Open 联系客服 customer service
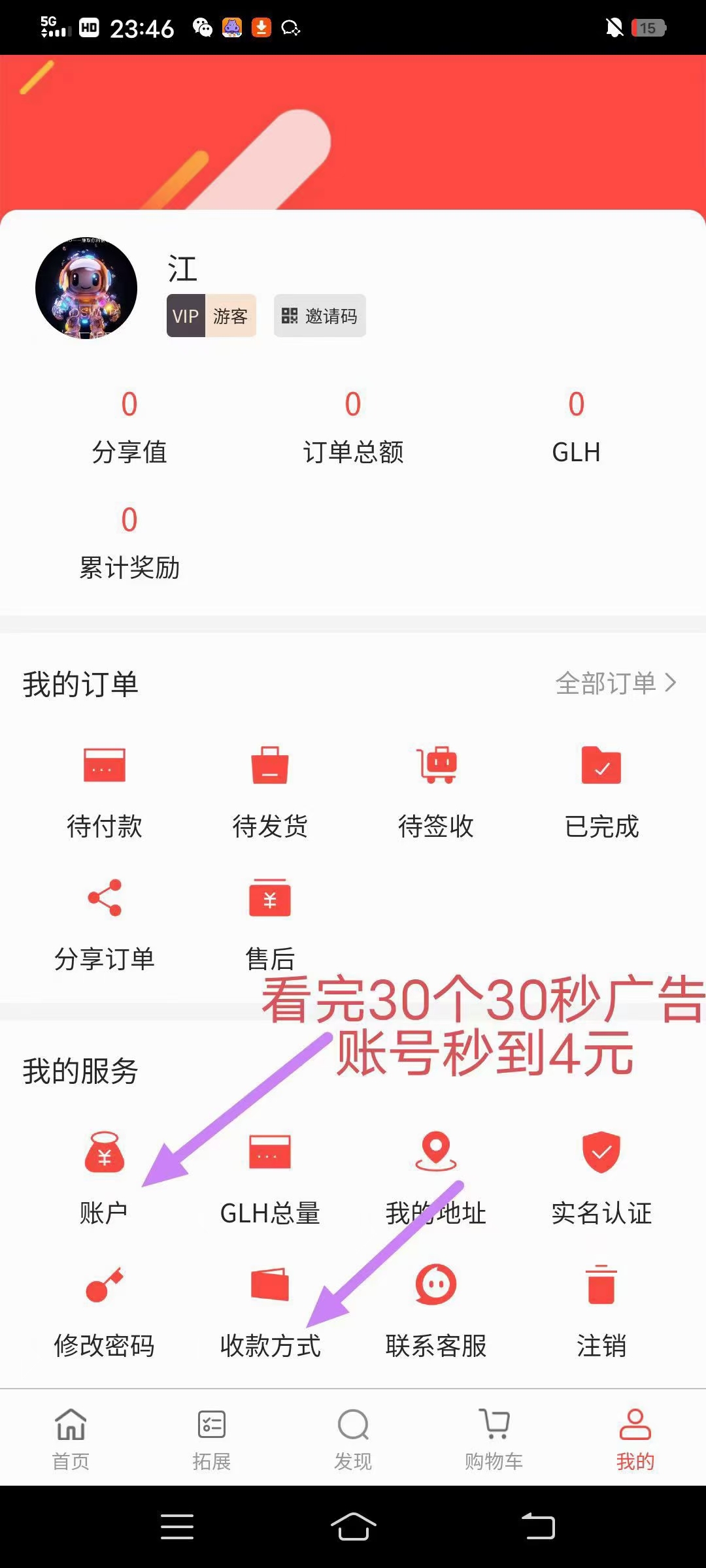The width and height of the screenshot is (706, 1568). (436, 1311)
